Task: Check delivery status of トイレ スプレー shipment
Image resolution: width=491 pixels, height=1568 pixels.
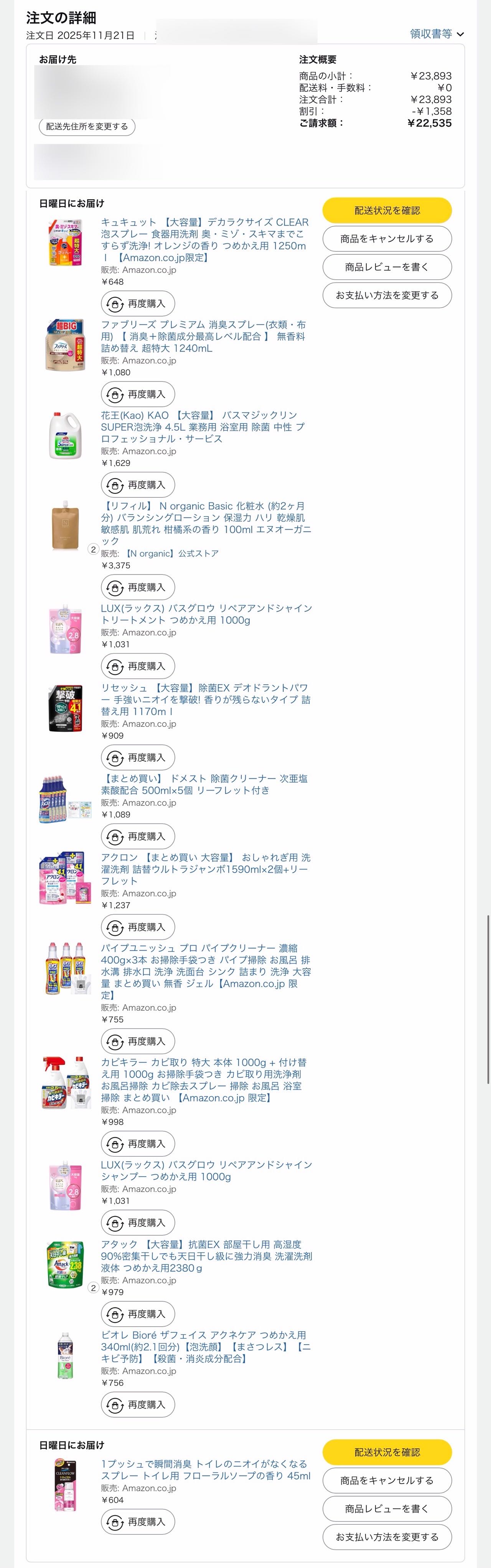Action: tap(387, 1452)
